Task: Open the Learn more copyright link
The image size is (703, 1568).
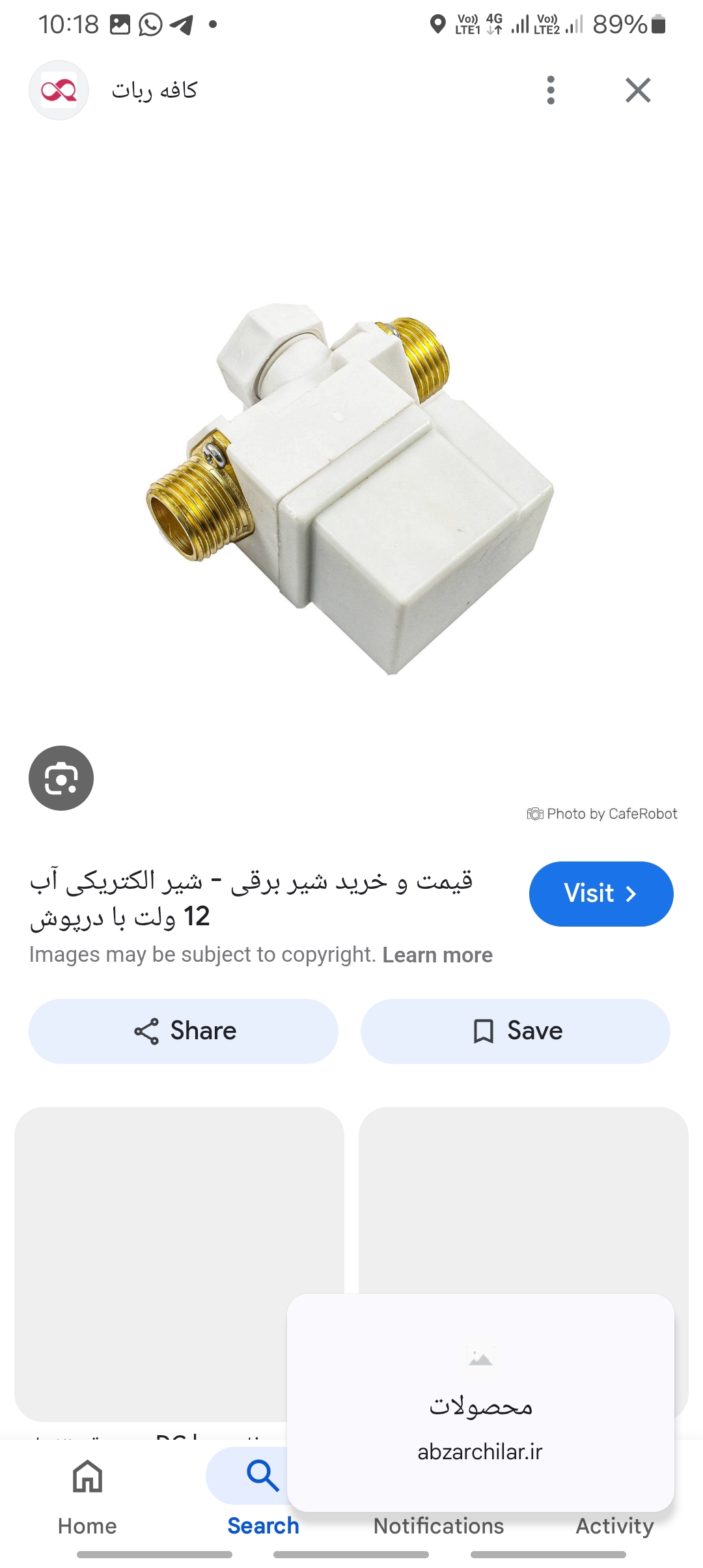Action: tap(437, 955)
